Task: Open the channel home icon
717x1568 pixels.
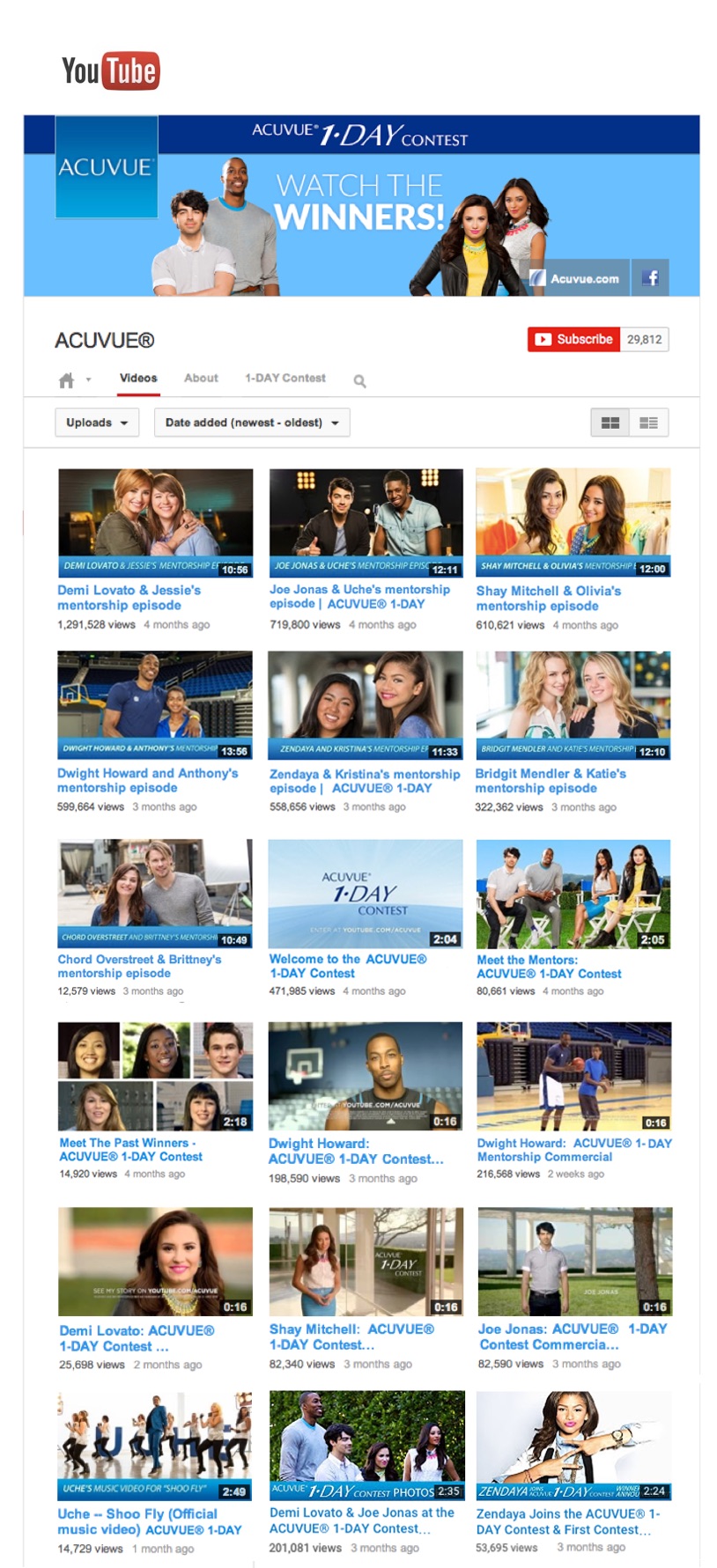Action: point(66,380)
